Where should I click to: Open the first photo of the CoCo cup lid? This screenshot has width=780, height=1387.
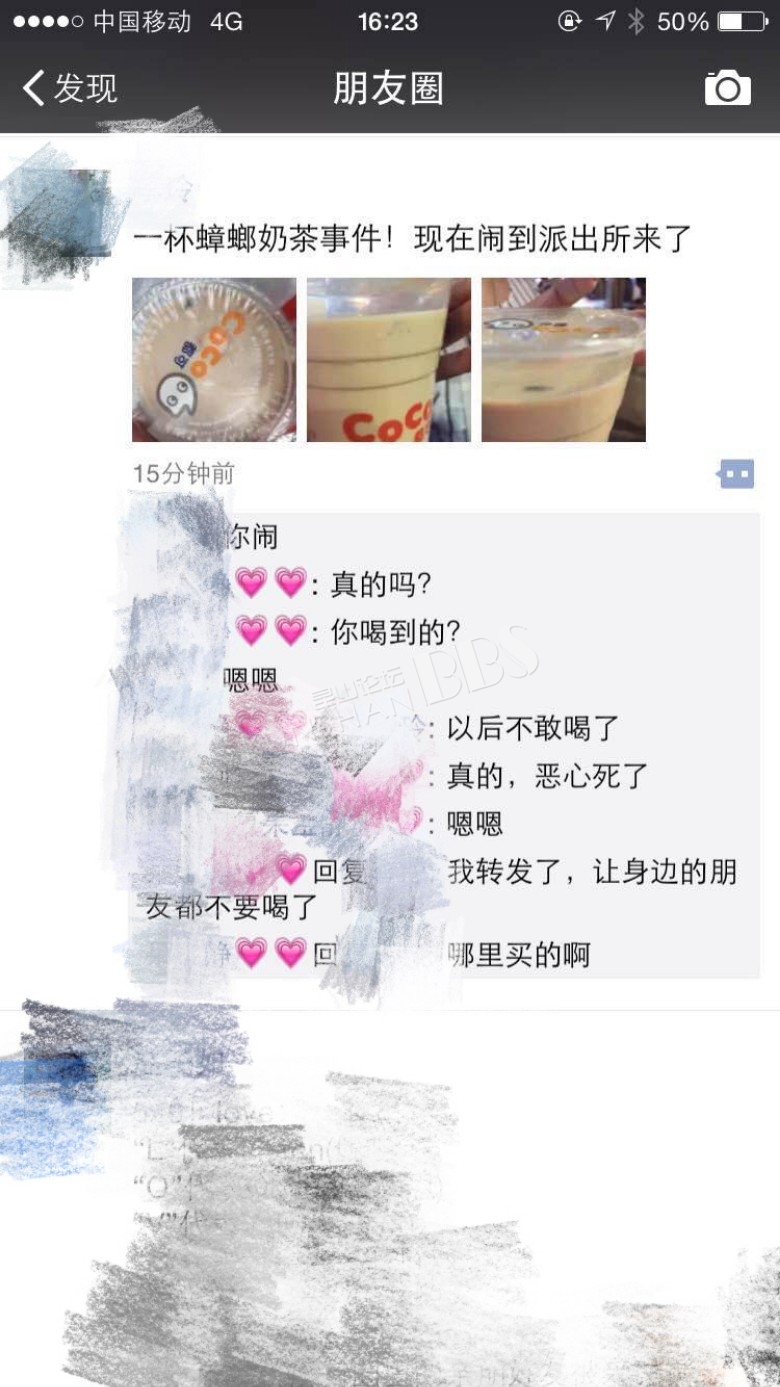click(x=214, y=360)
